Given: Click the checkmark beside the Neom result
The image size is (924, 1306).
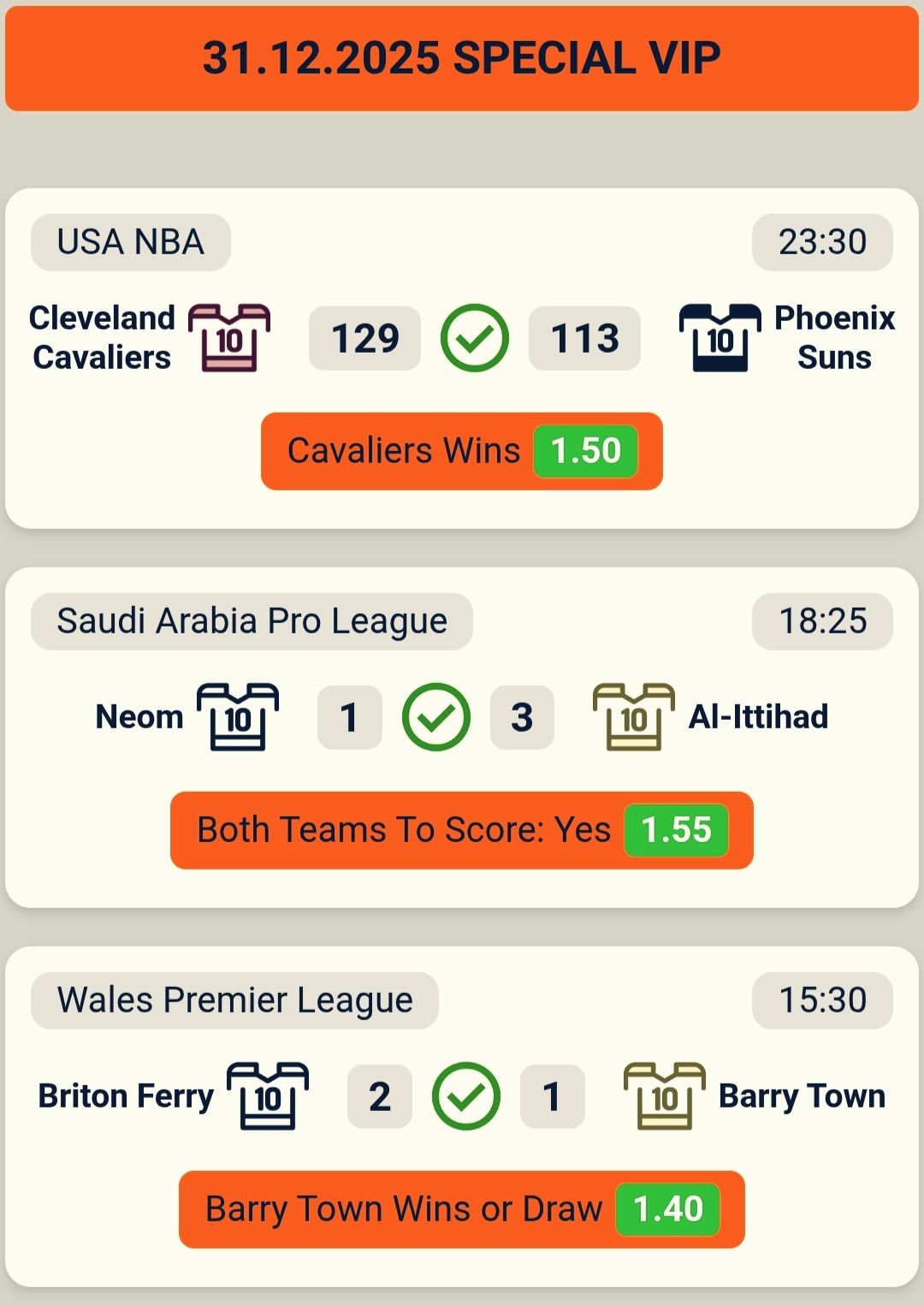Looking at the screenshot, I should coord(436,717).
